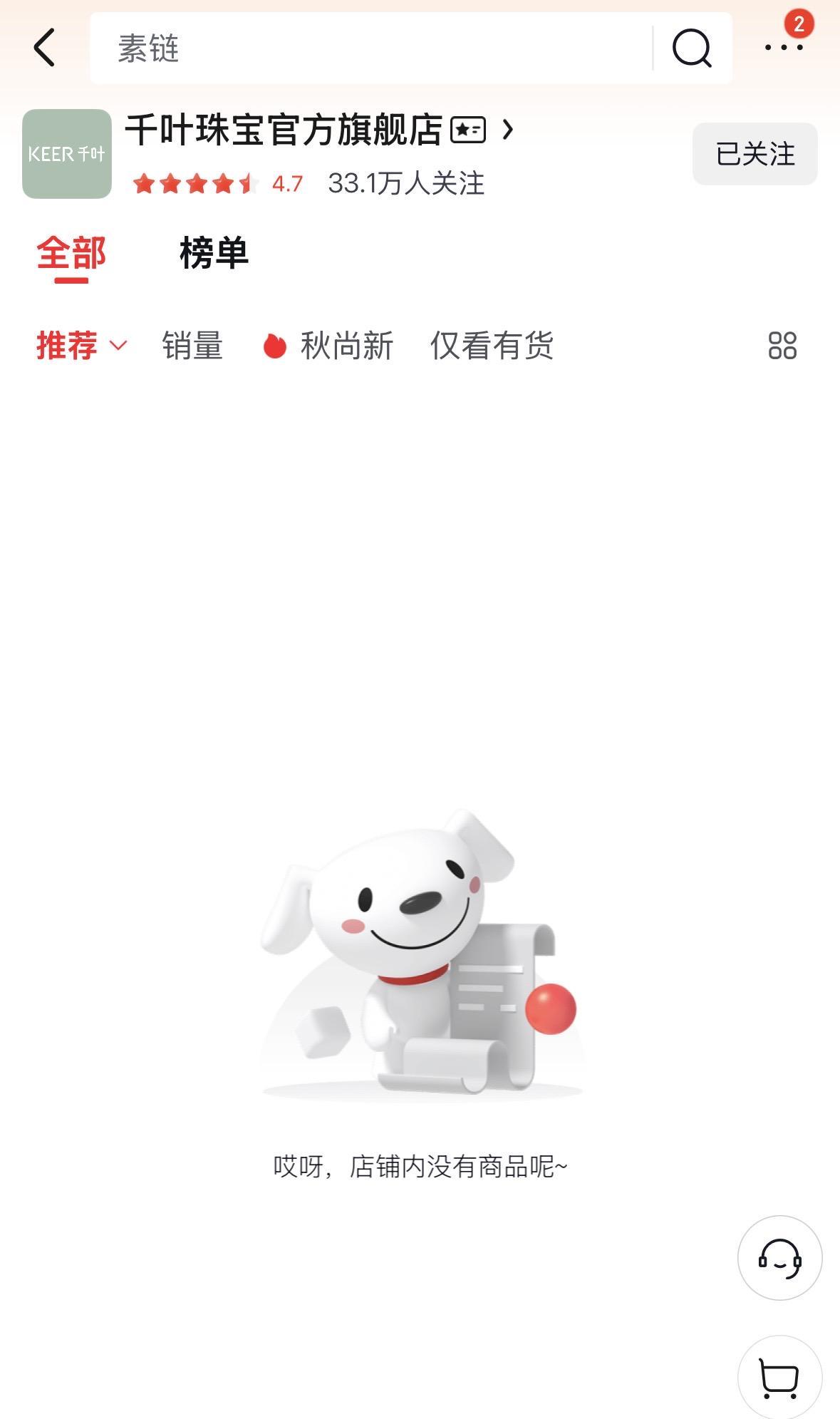
Task: Tap the search field showing 素链
Action: (370, 48)
